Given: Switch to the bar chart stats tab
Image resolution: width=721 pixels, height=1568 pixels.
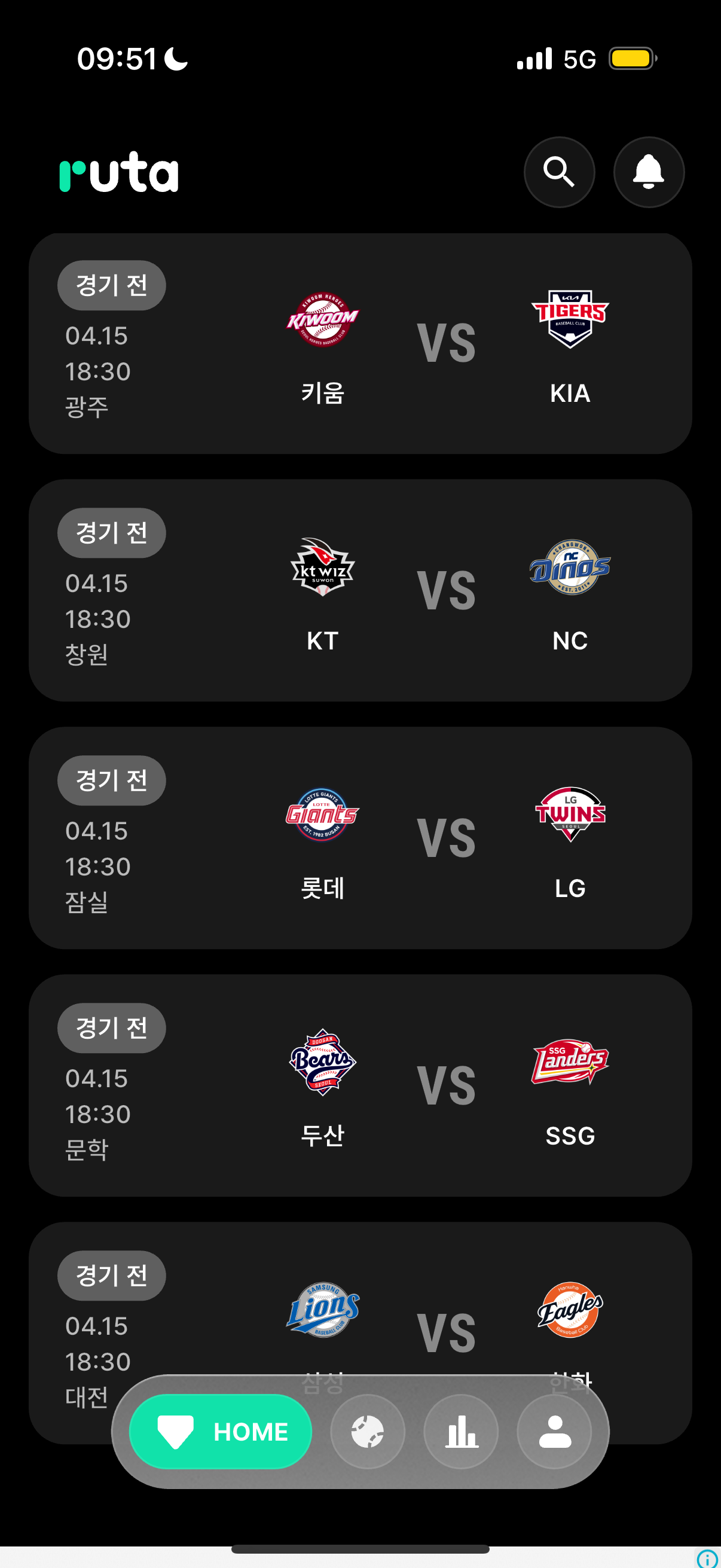Looking at the screenshot, I should coord(461,1432).
